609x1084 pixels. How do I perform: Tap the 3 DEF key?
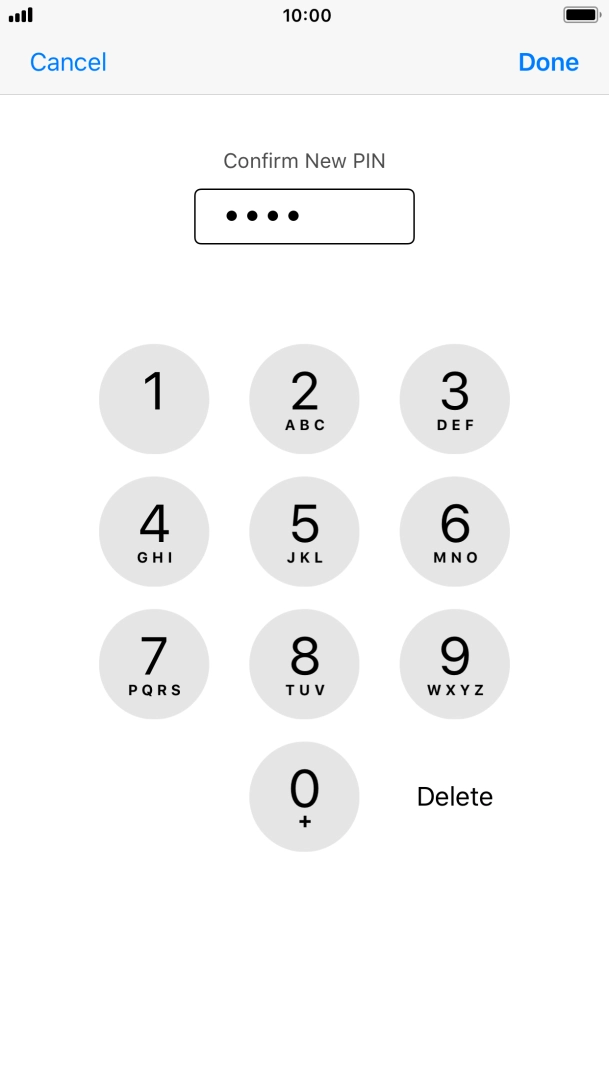pos(454,399)
